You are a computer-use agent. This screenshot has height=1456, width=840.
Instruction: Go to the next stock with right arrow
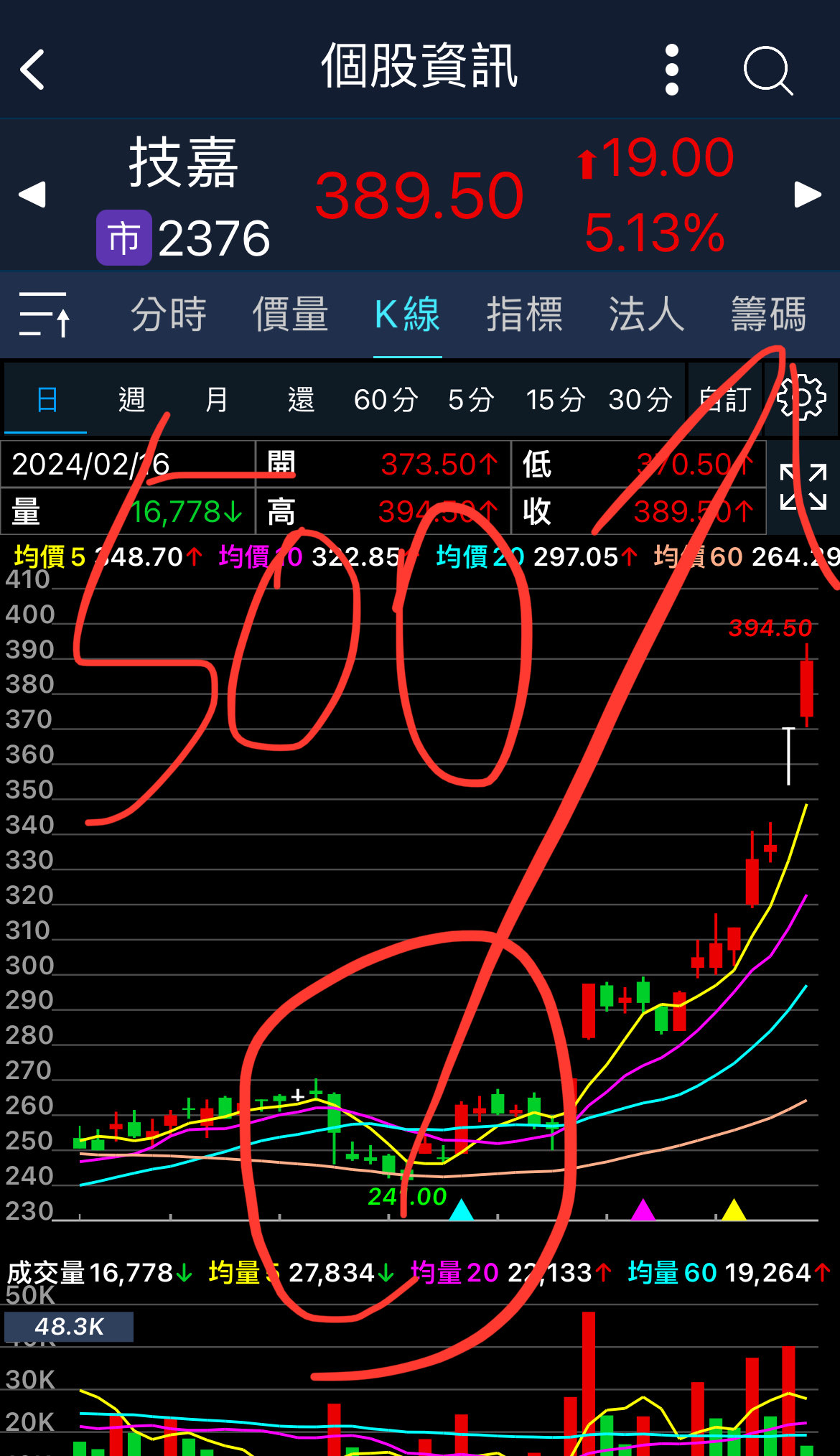tap(808, 195)
